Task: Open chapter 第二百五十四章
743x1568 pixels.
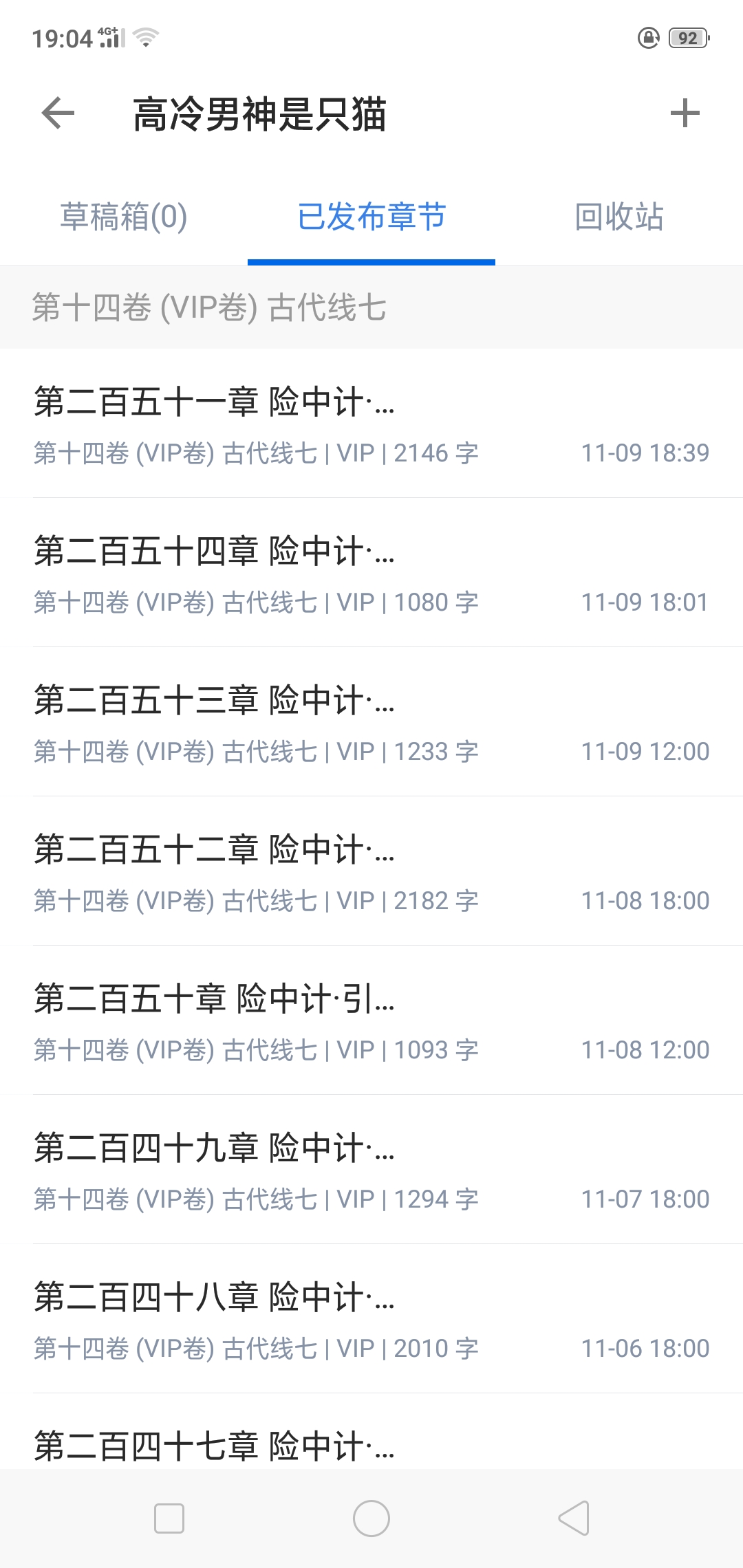Action: [371, 573]
